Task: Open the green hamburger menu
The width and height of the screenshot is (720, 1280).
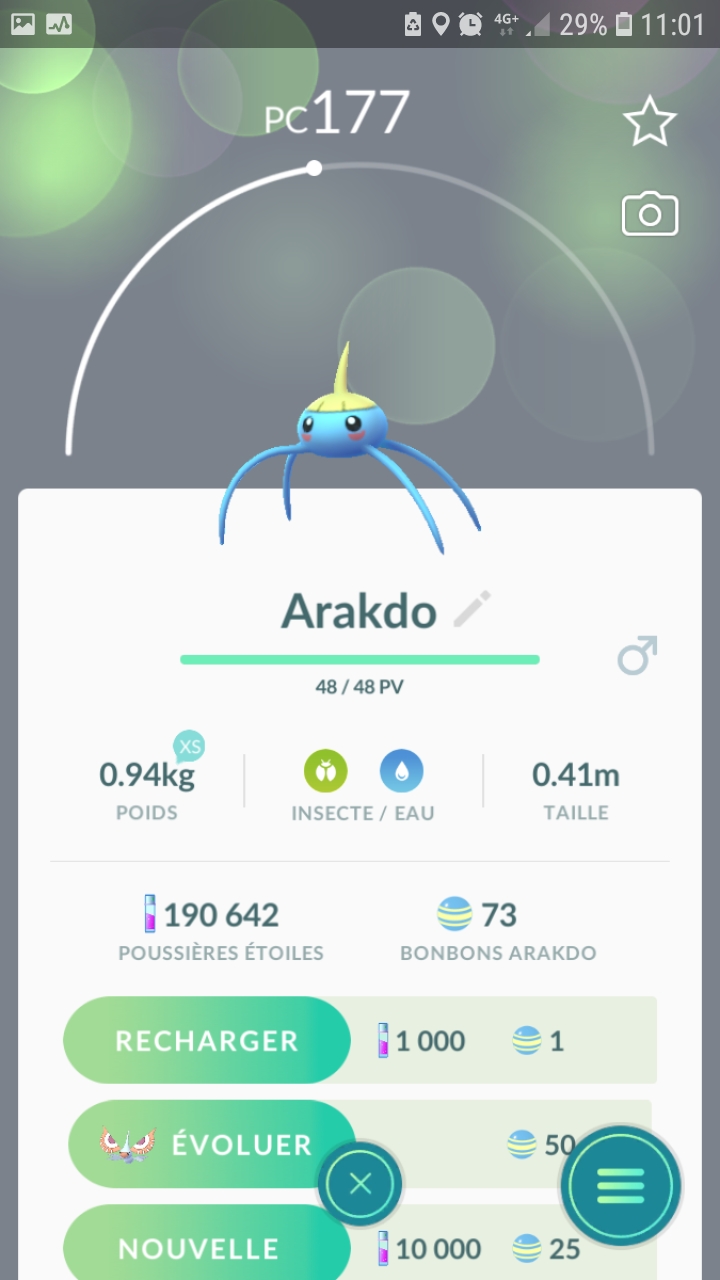Action: pyautogui.click(x=621, y=1186)
